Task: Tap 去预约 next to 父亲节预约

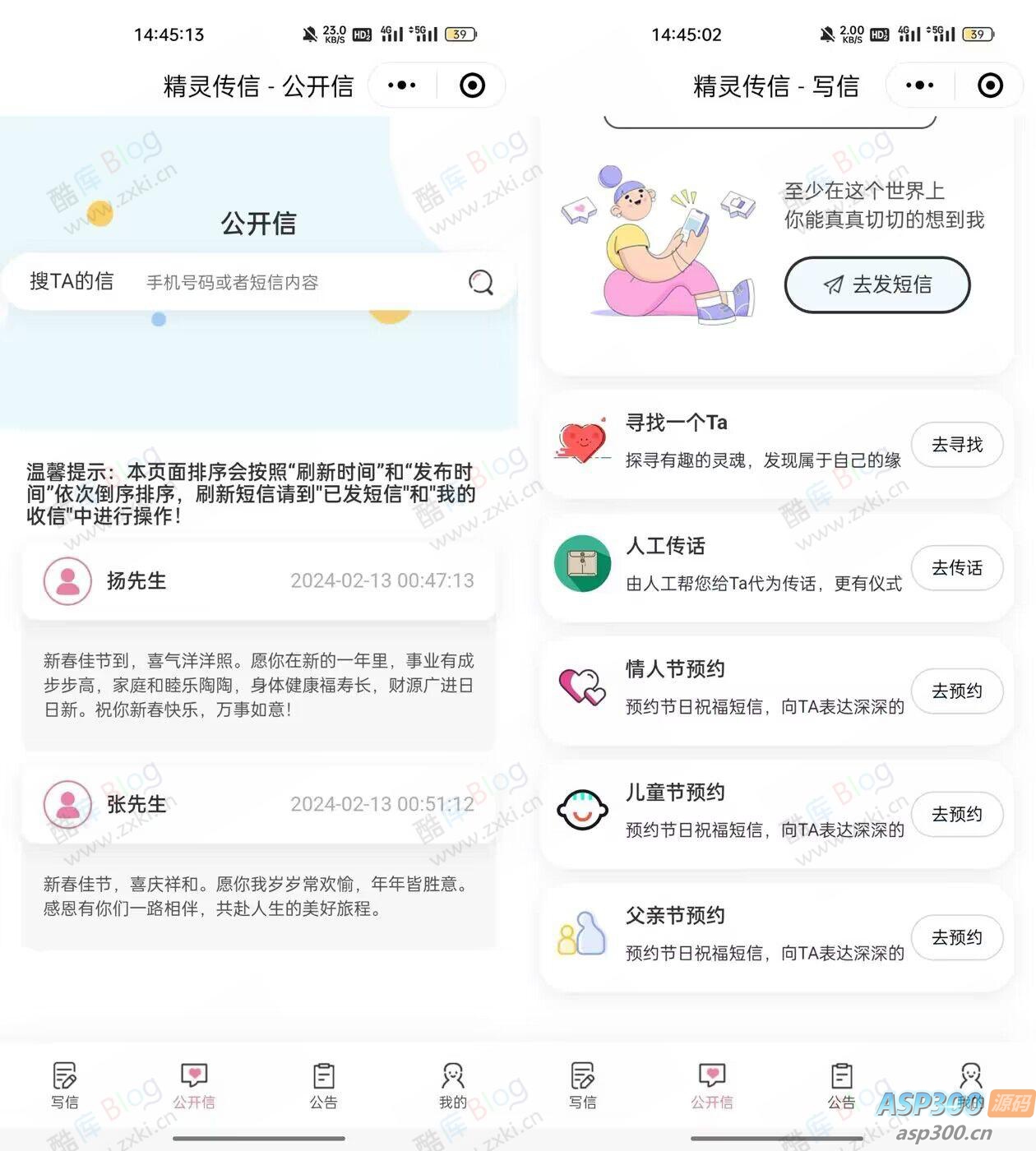Action: (956, 937)
